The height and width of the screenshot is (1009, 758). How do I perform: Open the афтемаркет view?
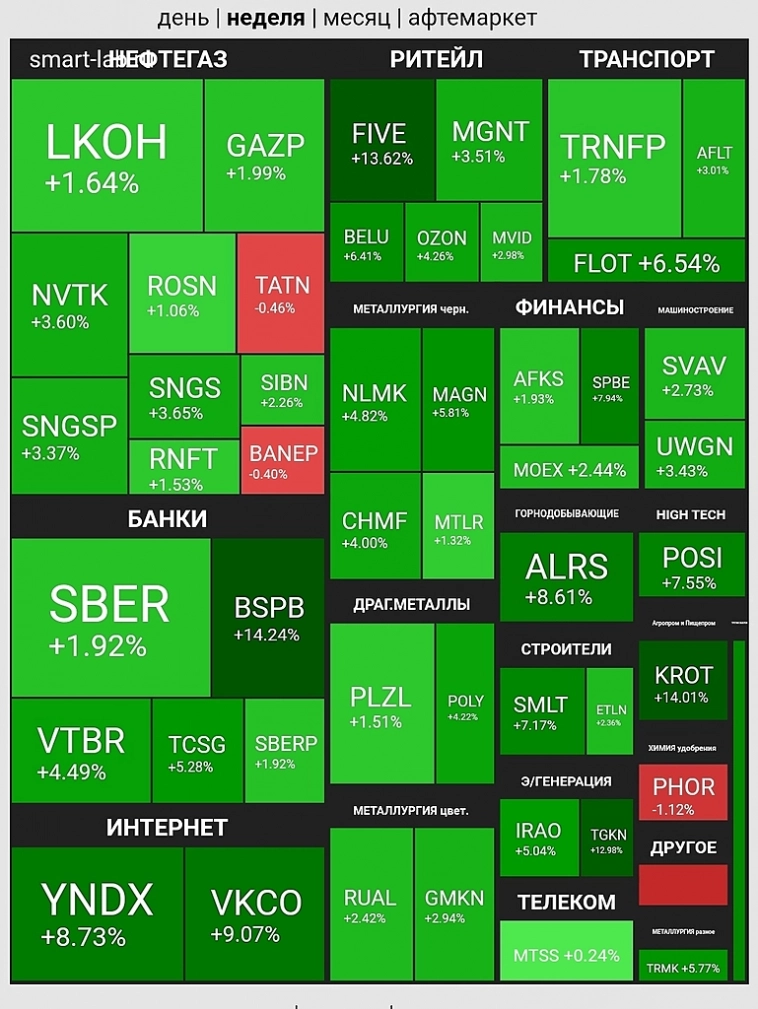[x=470, y=18]
